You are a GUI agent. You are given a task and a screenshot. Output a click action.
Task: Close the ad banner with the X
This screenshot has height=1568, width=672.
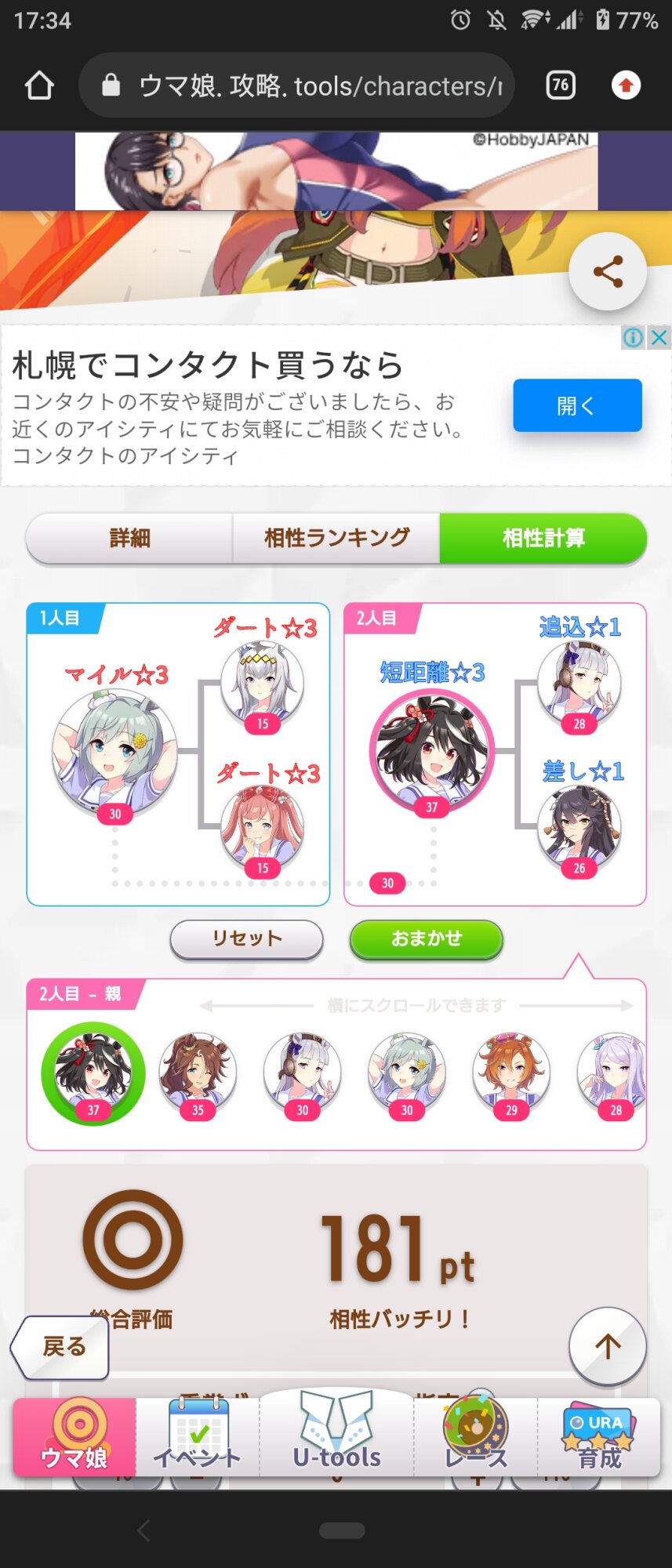point(659,338)
